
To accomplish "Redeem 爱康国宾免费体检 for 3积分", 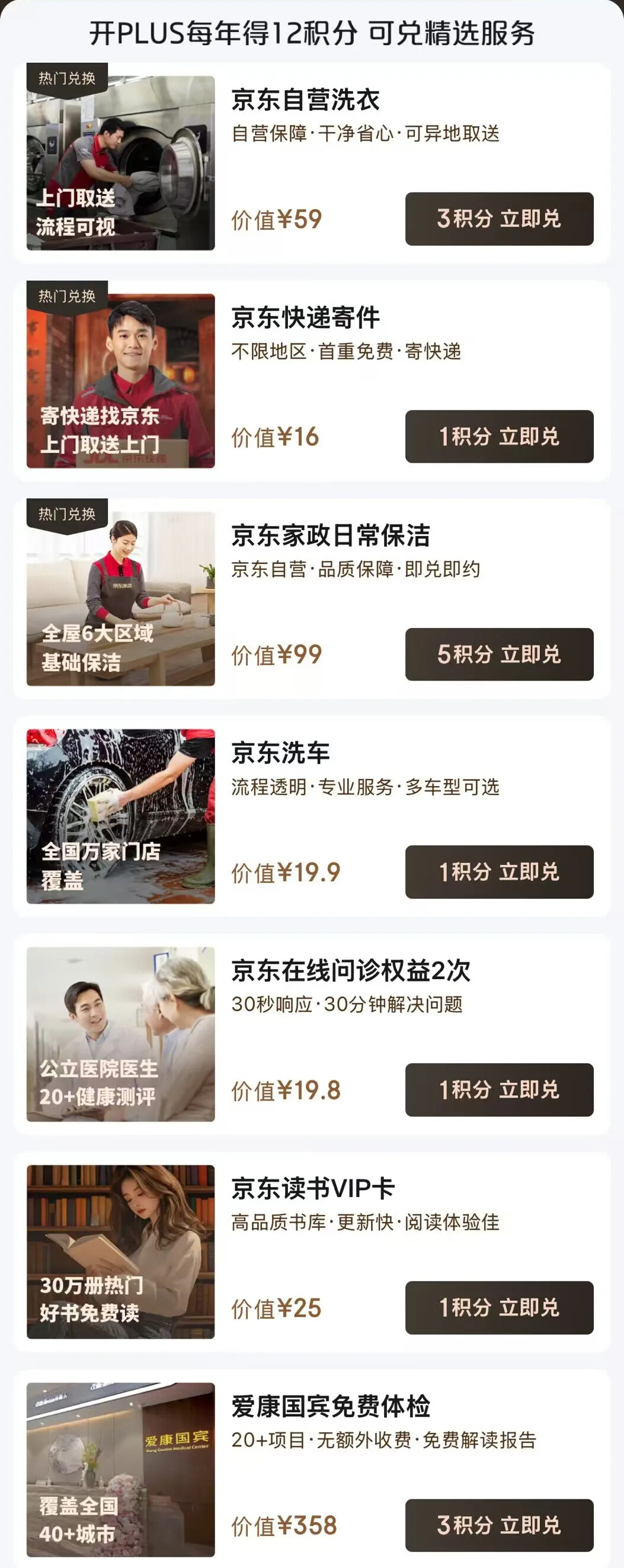I will pyautogui.click(x=499, y=1525).
